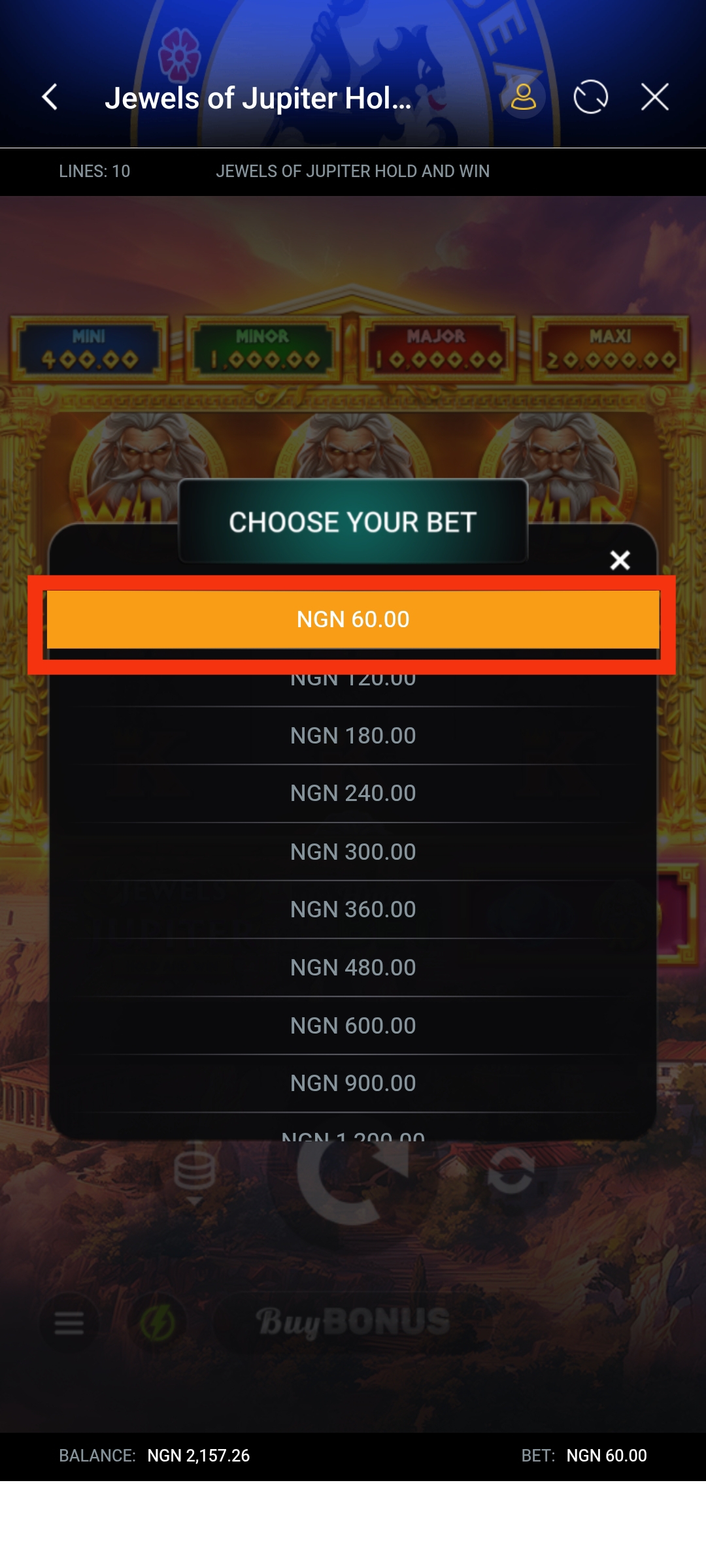
Task: Select the NGN 60.00 bet
Action: pyautogui.click(x=353, y=619)
